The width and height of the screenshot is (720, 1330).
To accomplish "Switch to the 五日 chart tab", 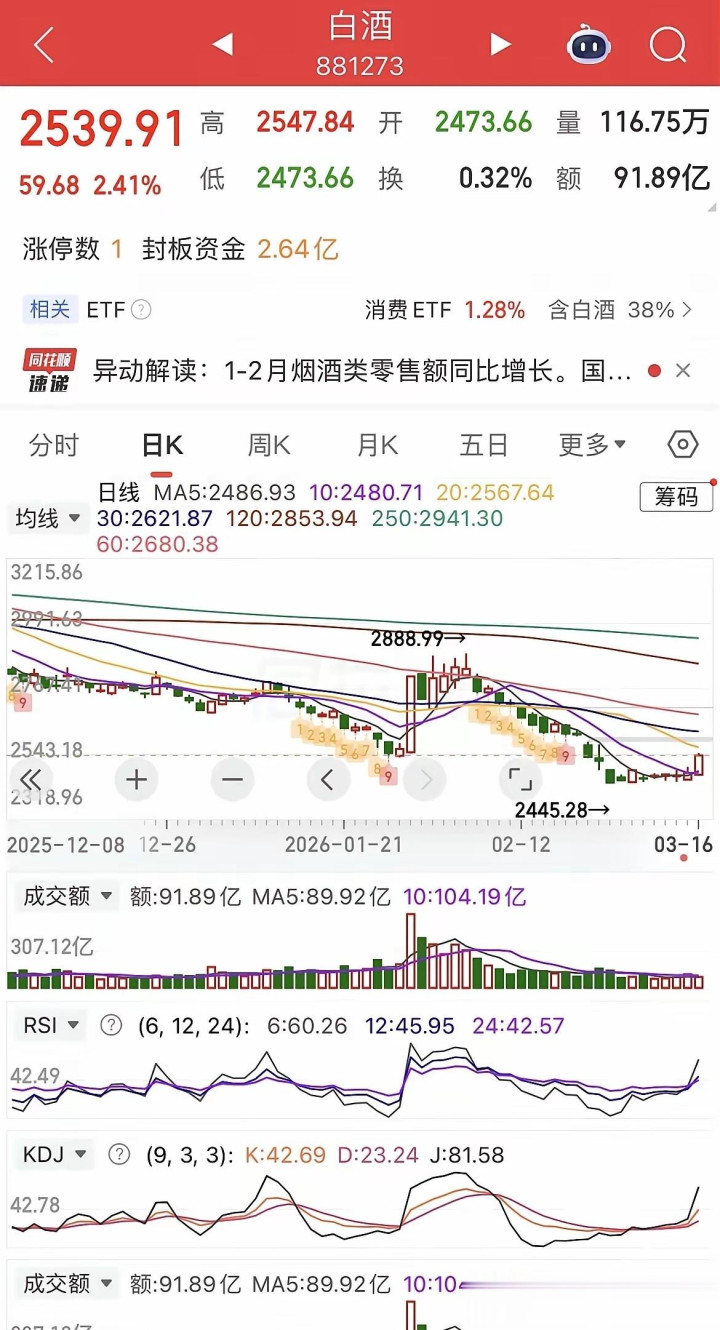I will pyautogui.click(x=484, y=445).
